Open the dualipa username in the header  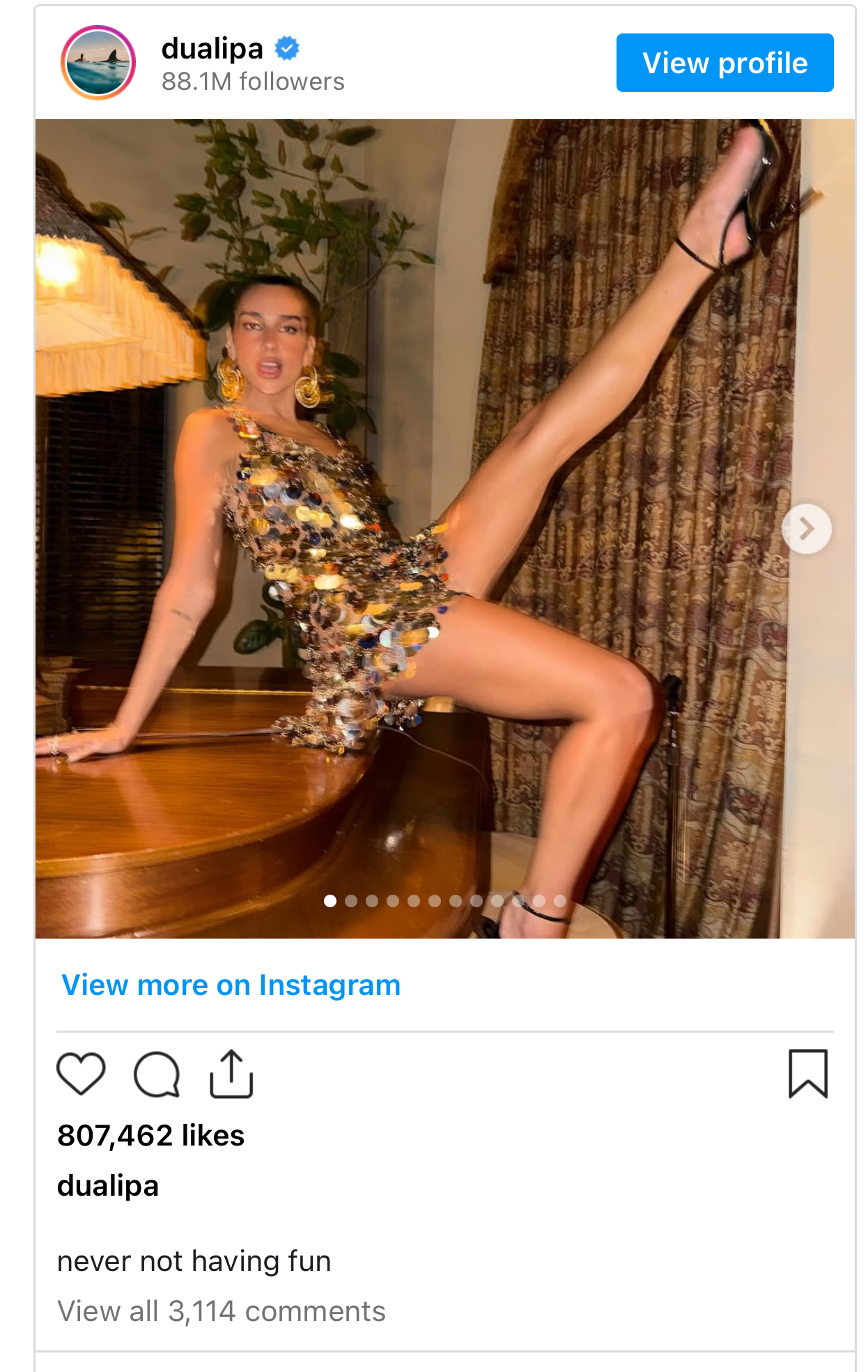pyautogui.click(x=212, y=49)
